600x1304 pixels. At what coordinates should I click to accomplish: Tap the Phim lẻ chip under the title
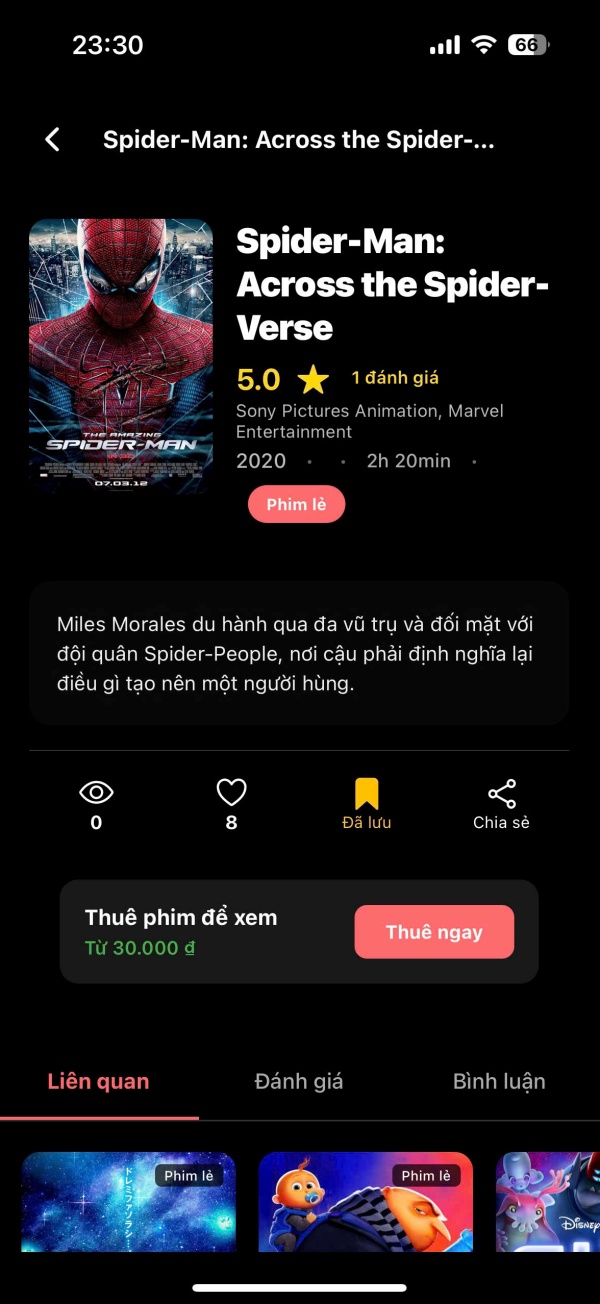[x=296, y=504]
